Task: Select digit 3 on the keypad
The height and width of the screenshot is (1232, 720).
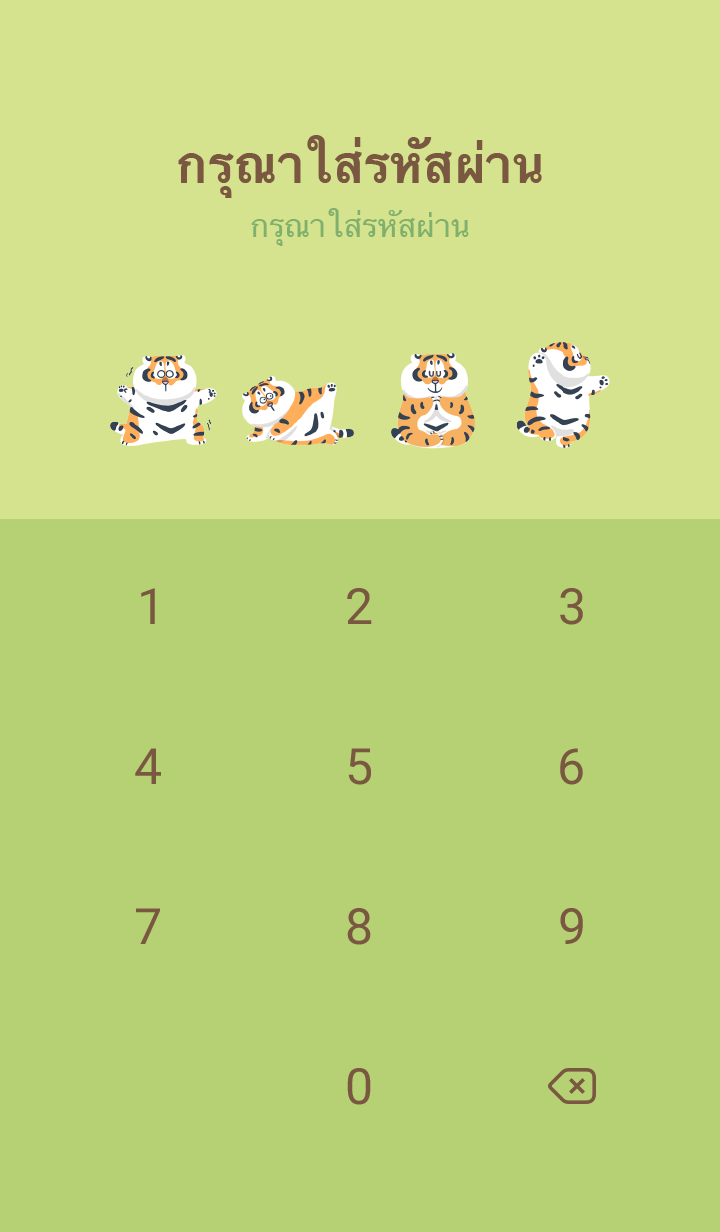Action: click(x=571, y=607)
